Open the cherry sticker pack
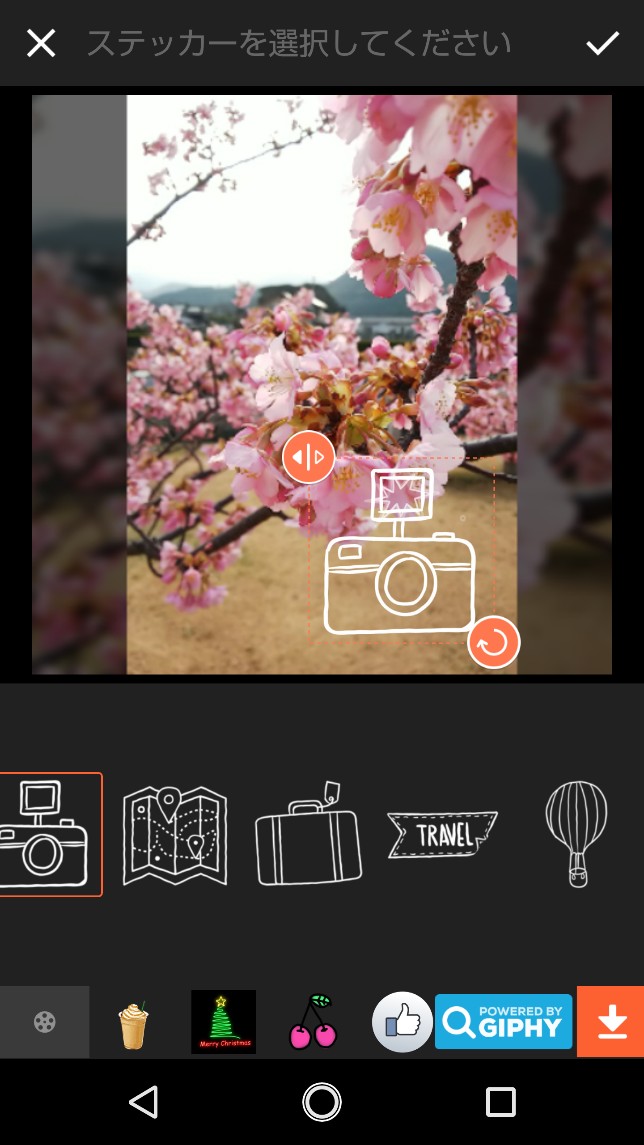Screen dimensions: 644x1145 (313, 1022)
